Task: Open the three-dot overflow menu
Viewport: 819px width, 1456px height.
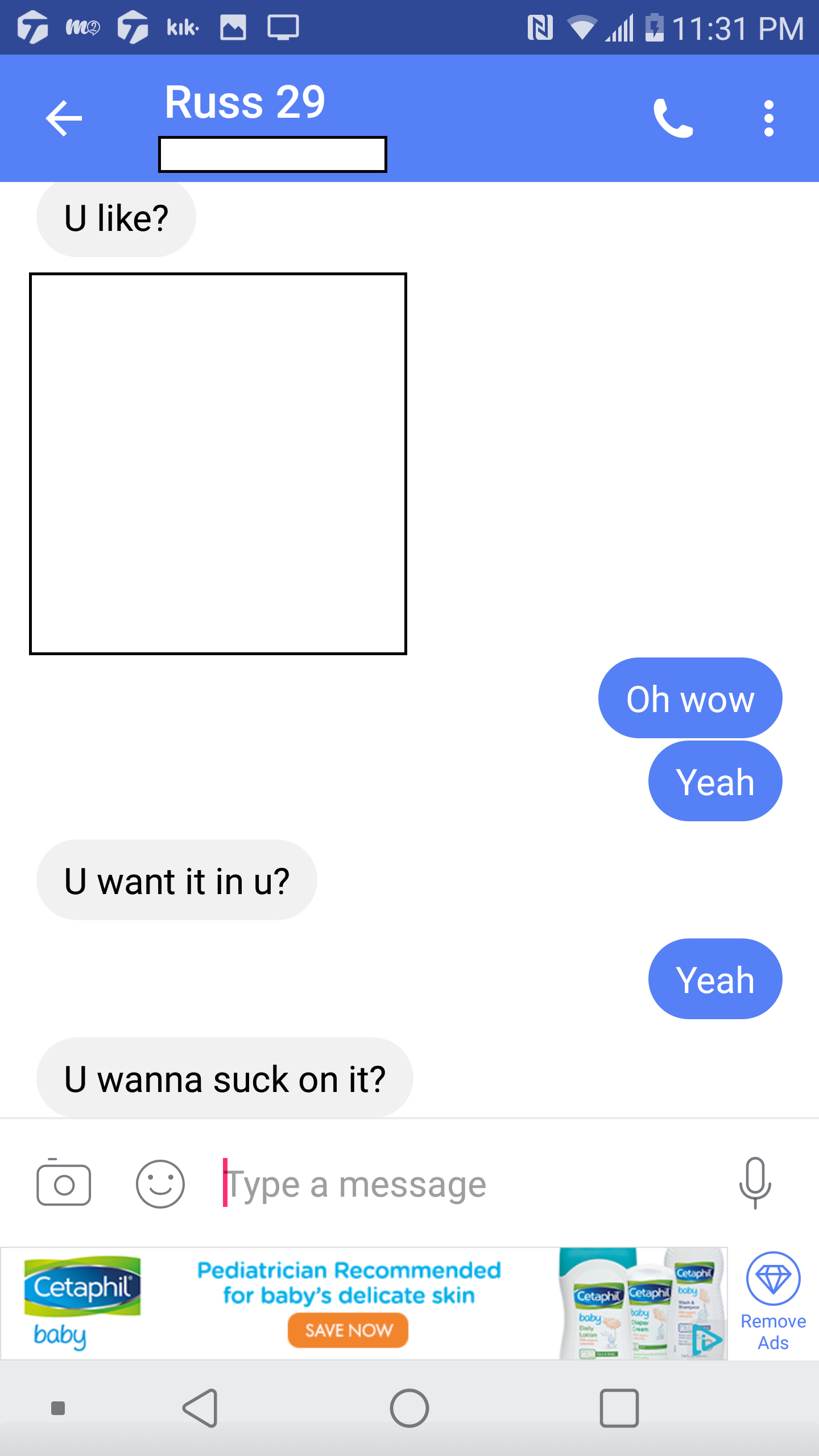Action: pos(769,118)
